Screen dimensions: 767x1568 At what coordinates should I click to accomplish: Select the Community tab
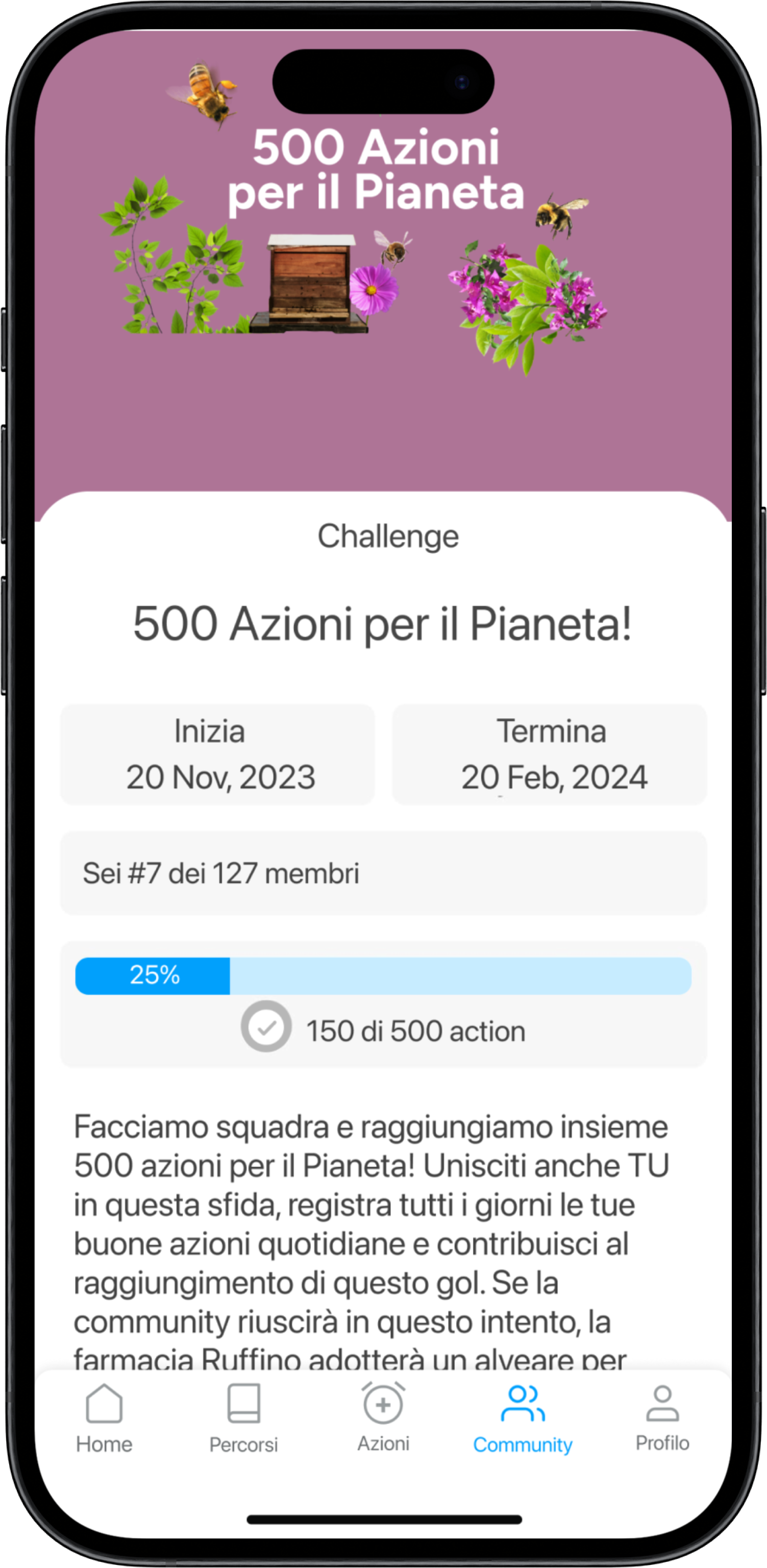[x=522, y=1419]
